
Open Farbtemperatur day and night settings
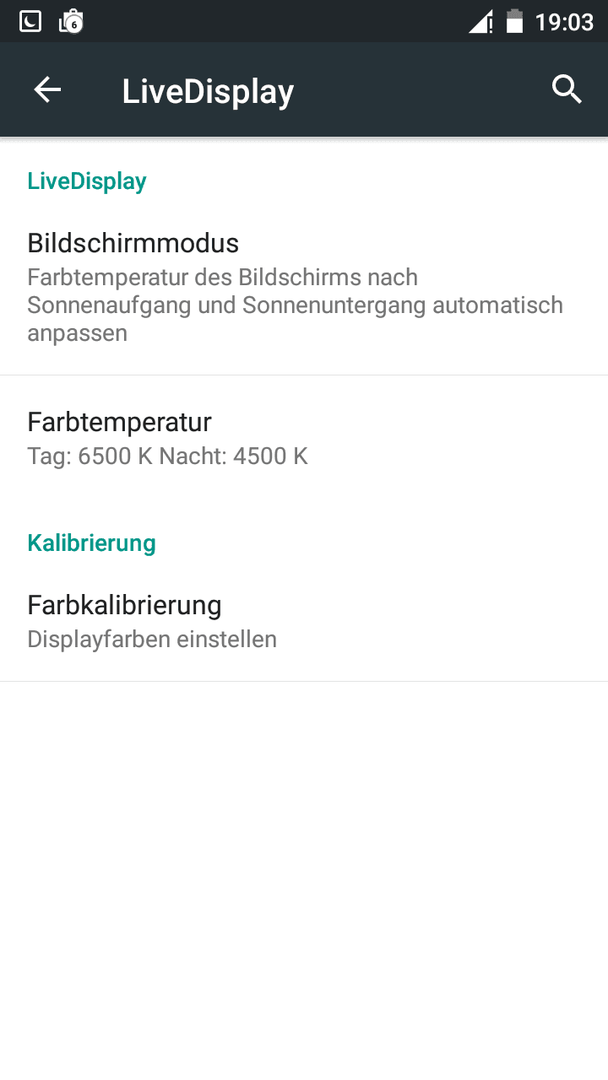tap(304, 438)
